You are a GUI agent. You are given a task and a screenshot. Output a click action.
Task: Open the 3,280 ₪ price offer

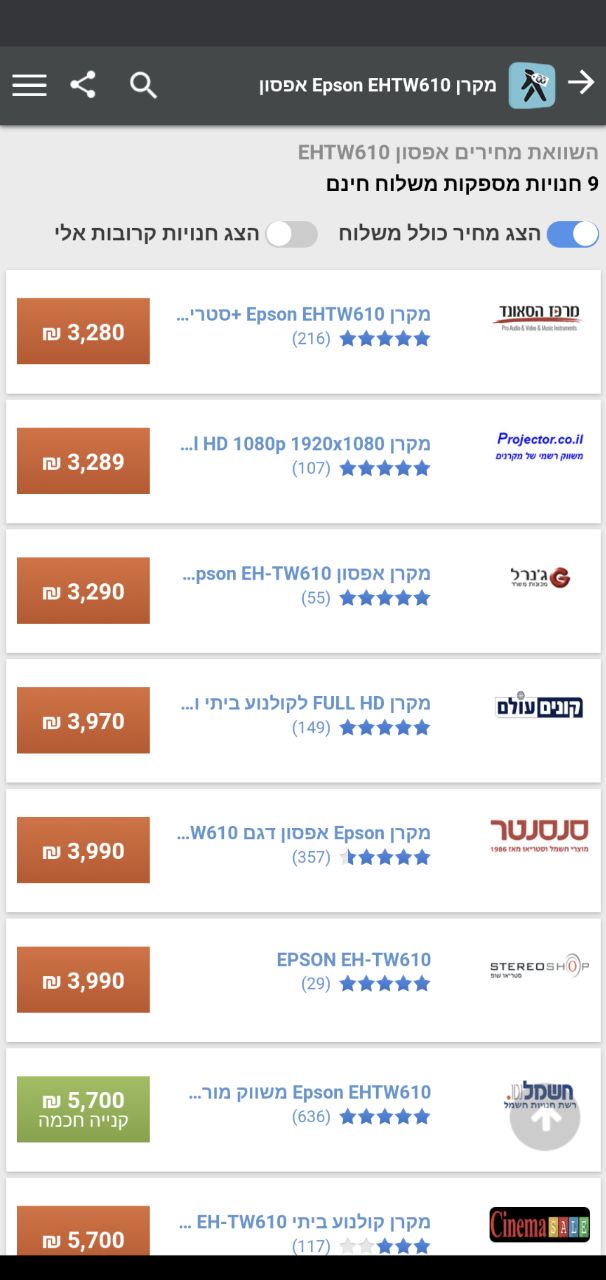click(83, 331)
